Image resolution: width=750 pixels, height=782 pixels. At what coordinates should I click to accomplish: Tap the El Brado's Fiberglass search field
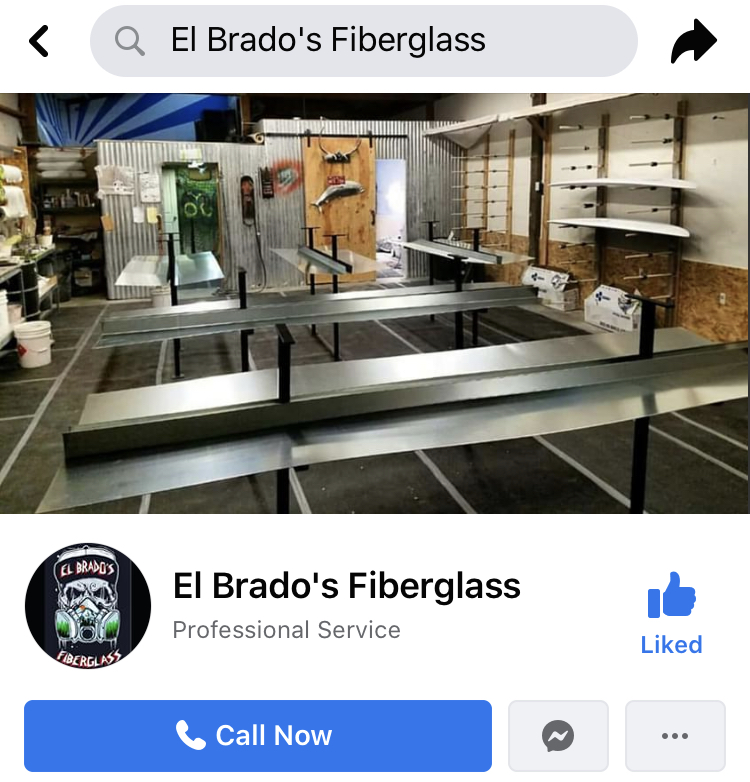(x=364, y=41)
